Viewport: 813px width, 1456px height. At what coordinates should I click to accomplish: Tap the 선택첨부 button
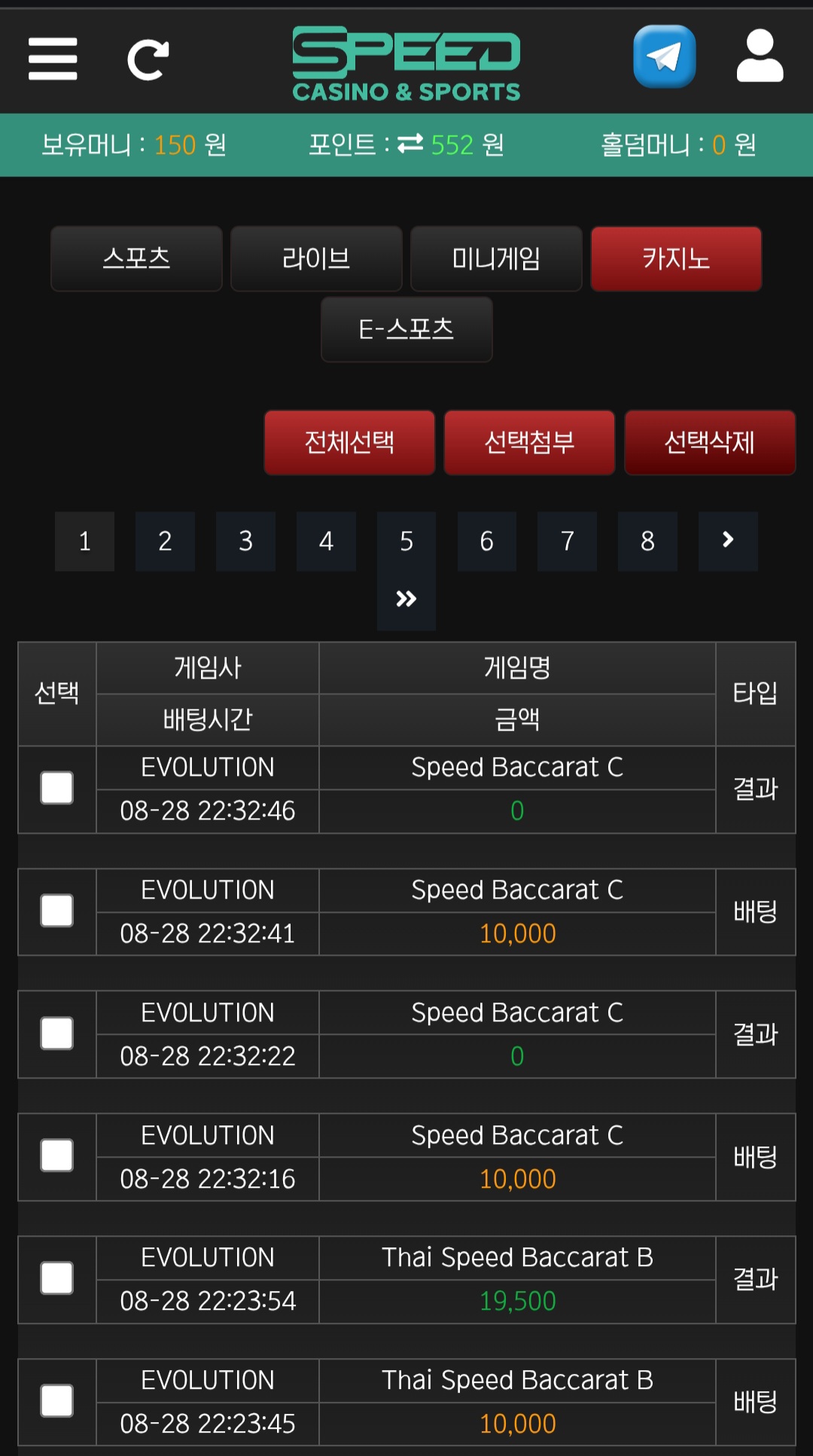529,442
